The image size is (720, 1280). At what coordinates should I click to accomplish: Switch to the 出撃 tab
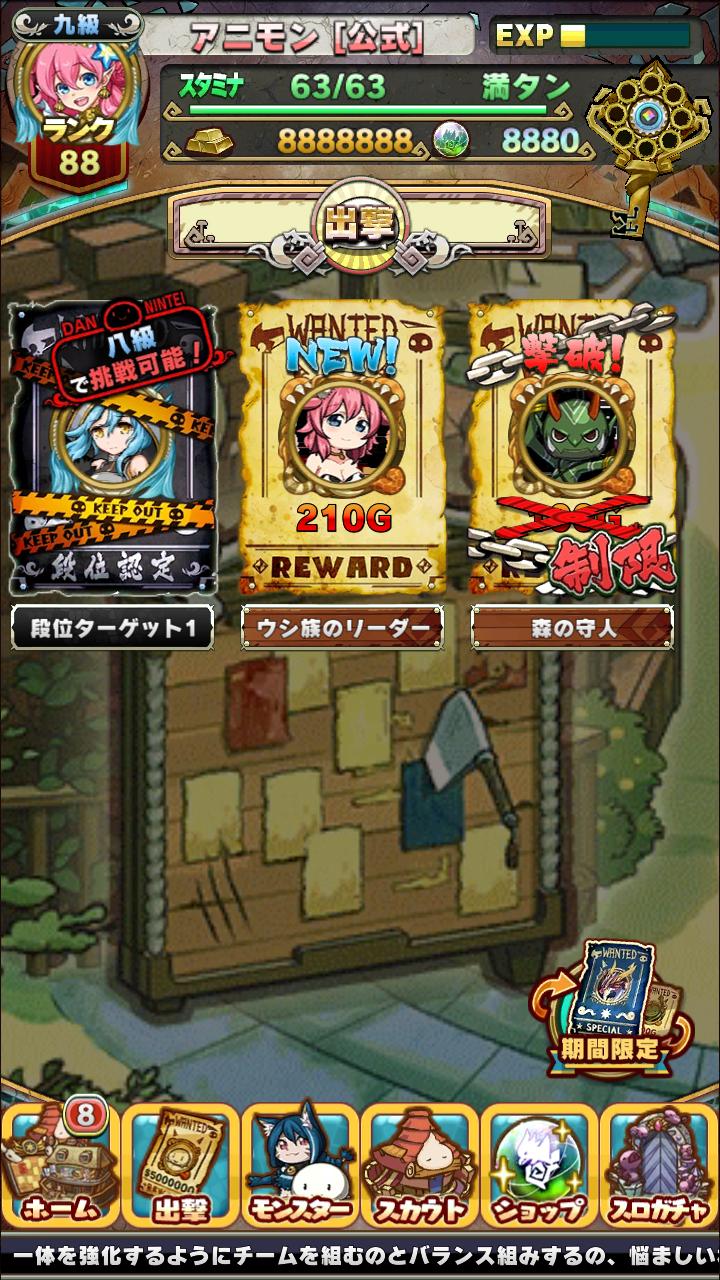pyautogui.click(x=180, y=1165)
